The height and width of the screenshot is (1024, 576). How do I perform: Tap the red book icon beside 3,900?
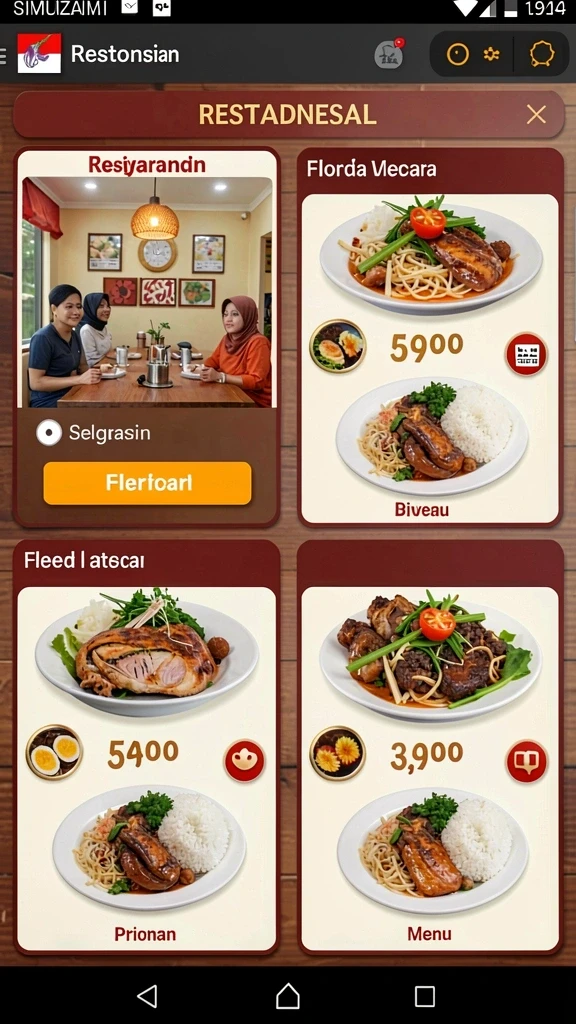click(x=526, y=761)
